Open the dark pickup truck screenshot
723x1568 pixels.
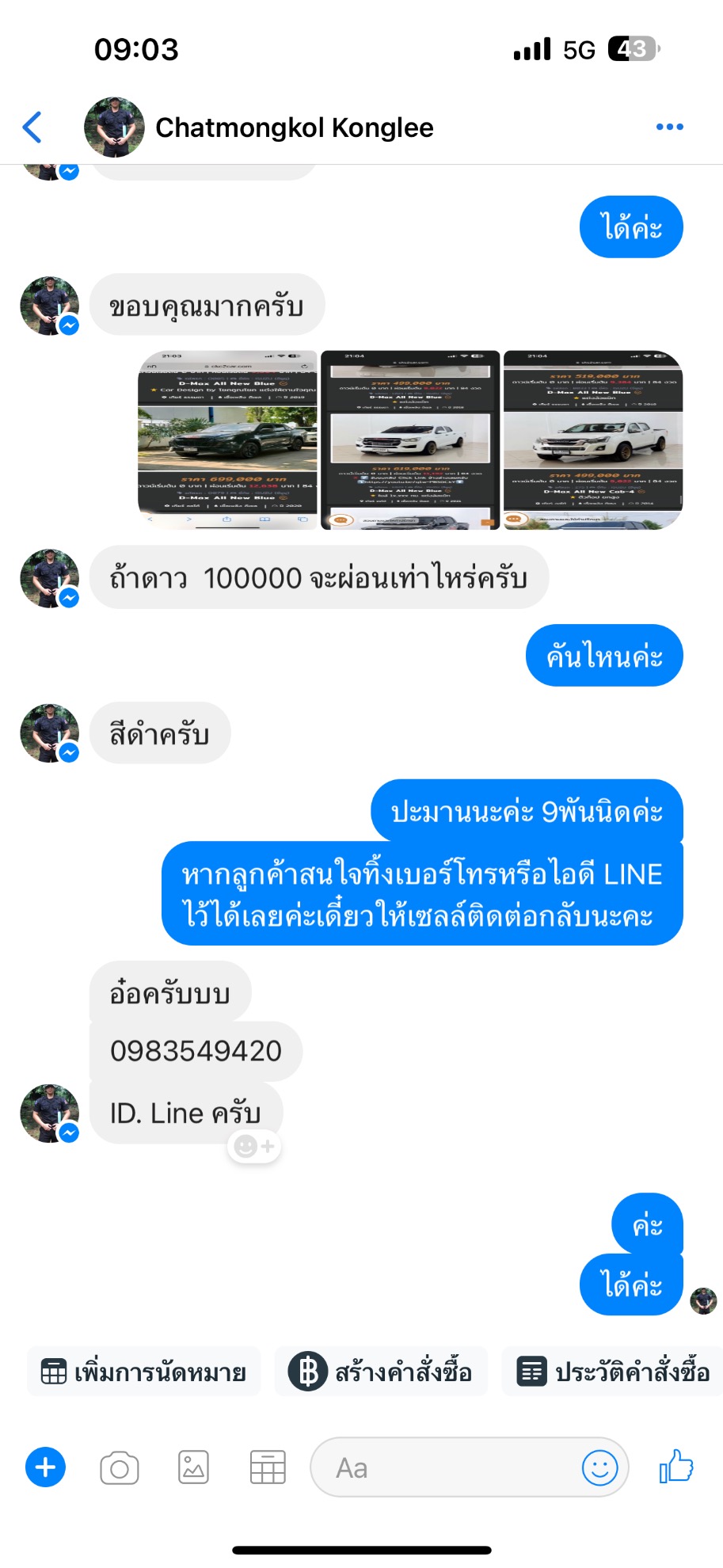(227, 440)
